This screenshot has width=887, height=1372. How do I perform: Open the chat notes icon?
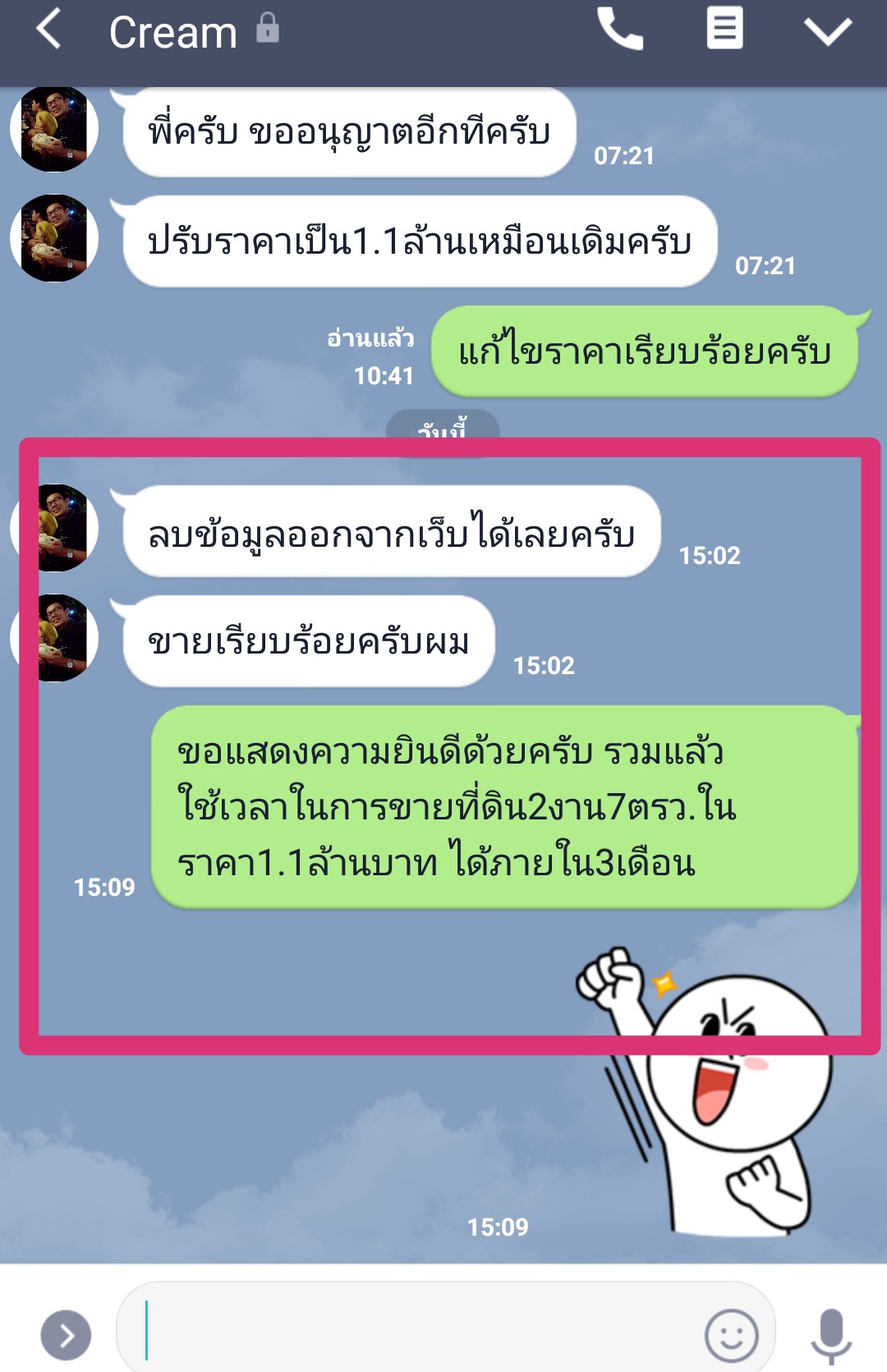click(x=724, y=30)
